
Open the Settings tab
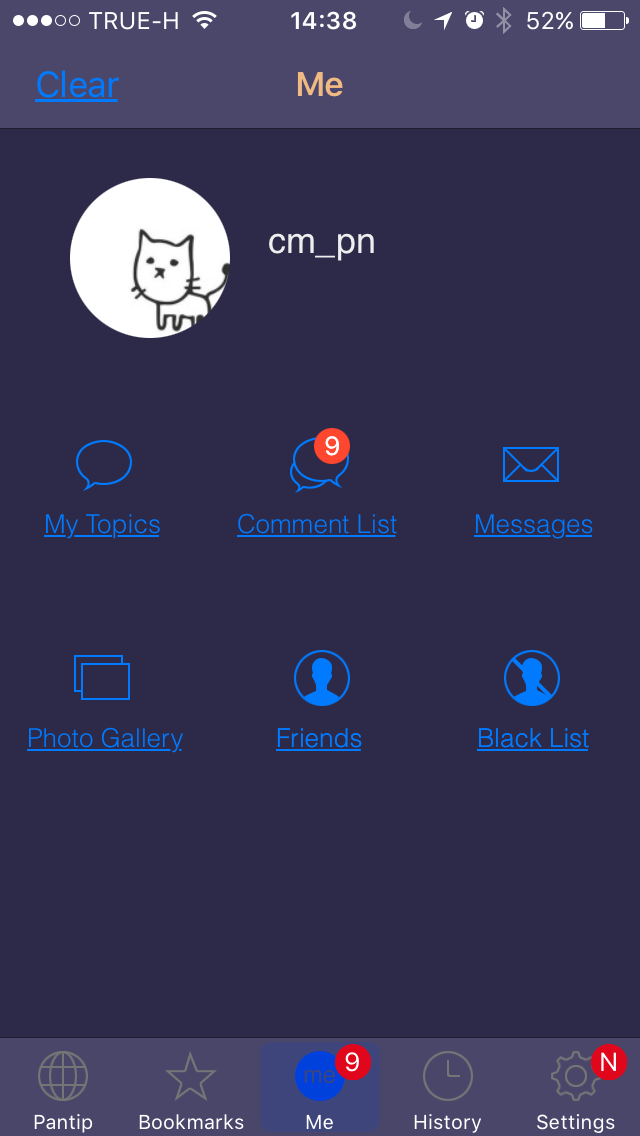pyautogui.click(x=575, y=1090)
